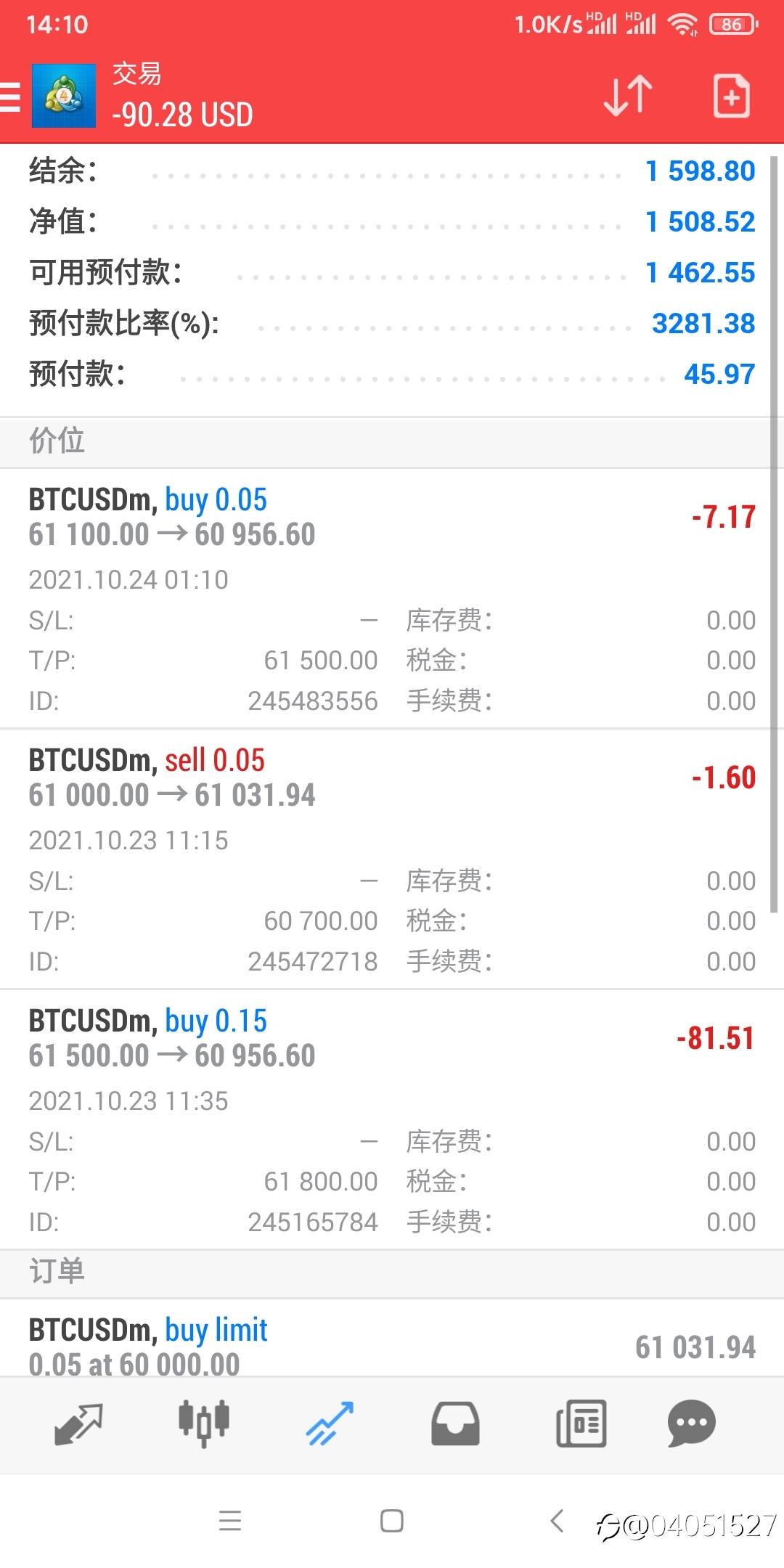Open the BTCUSDm buy 0.05 position
This screenshot has width=784, height=1568.
pyautogui.click(x=392, y=598)
